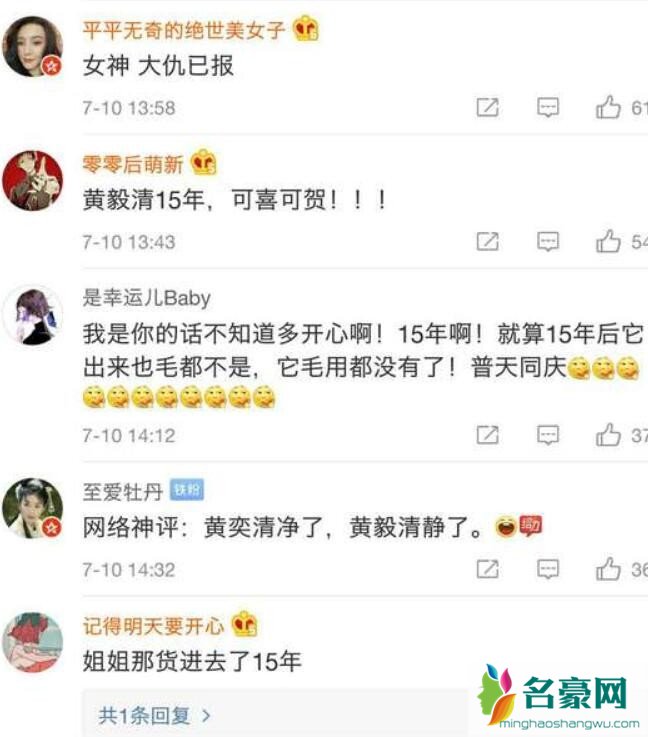
Task: Tap the username 记得明天要开心
Action: [153, 627]
